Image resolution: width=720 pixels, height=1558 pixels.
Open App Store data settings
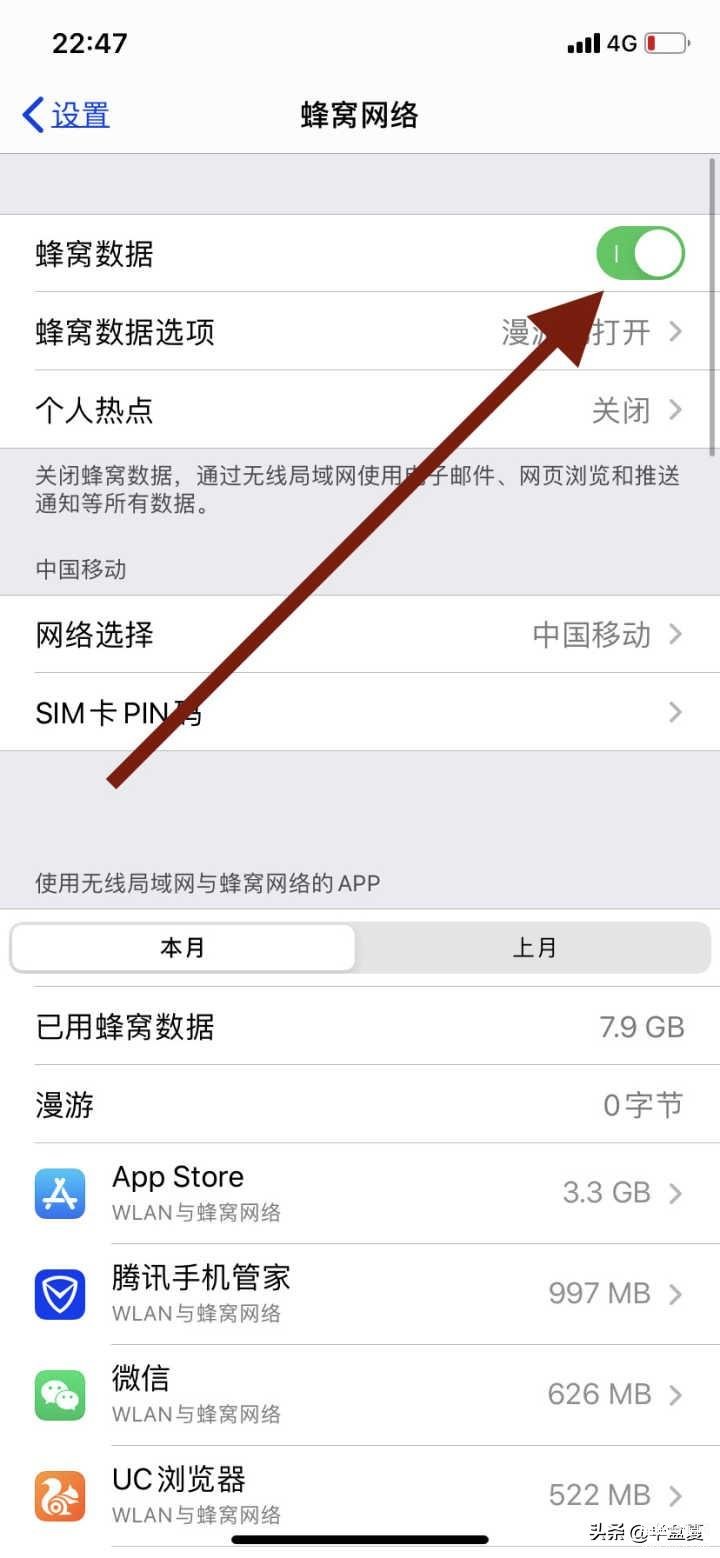(x=360, y=1193)
